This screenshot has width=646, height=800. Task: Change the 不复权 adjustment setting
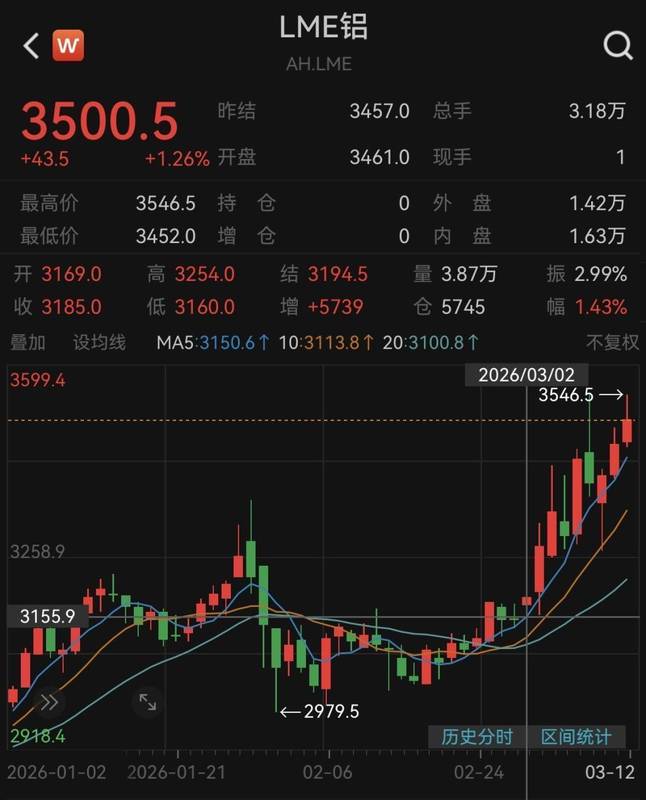[x=612, y=343]
